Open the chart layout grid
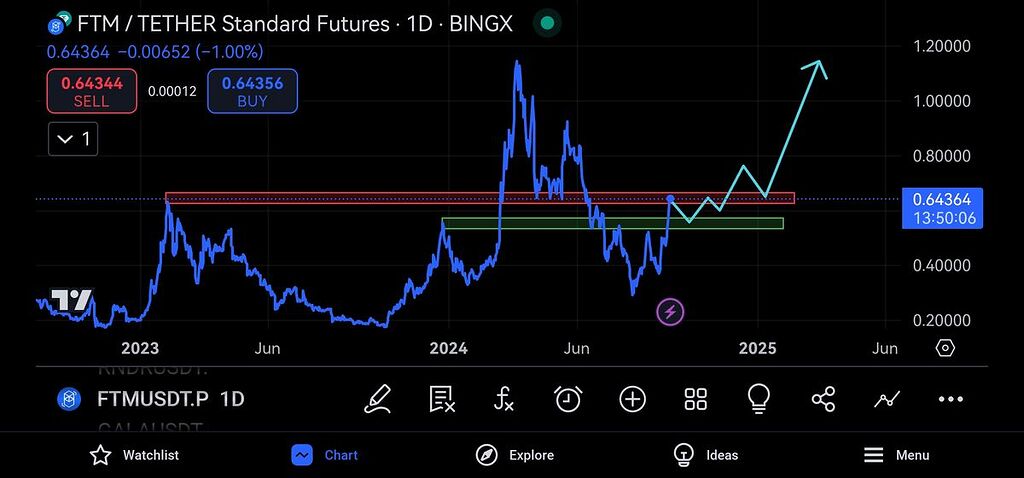Image resolution: width=1024 pixels, height=478 pixels. pos(696,399)
